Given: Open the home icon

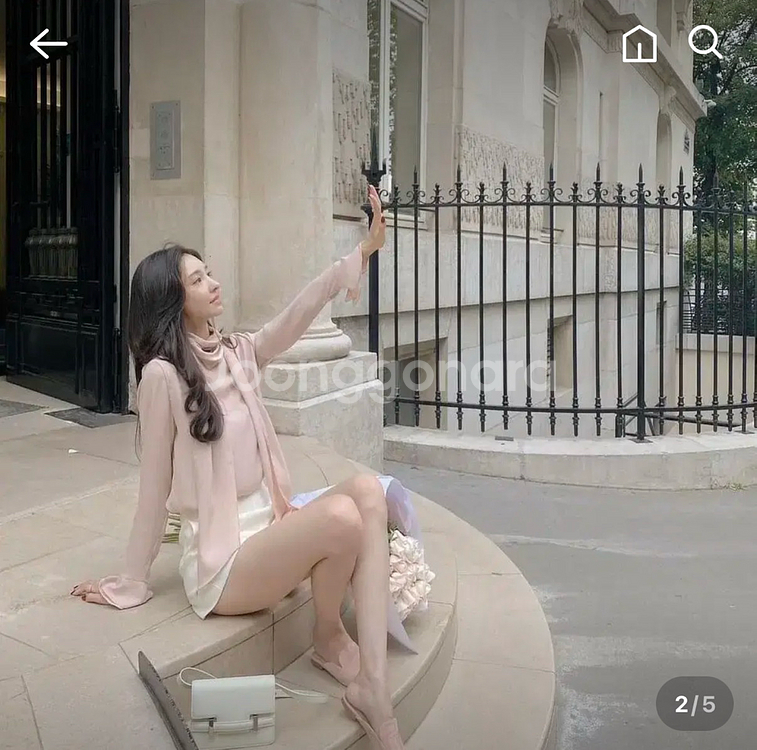Looking at the screenshot, I should click(x=639, y=43).
